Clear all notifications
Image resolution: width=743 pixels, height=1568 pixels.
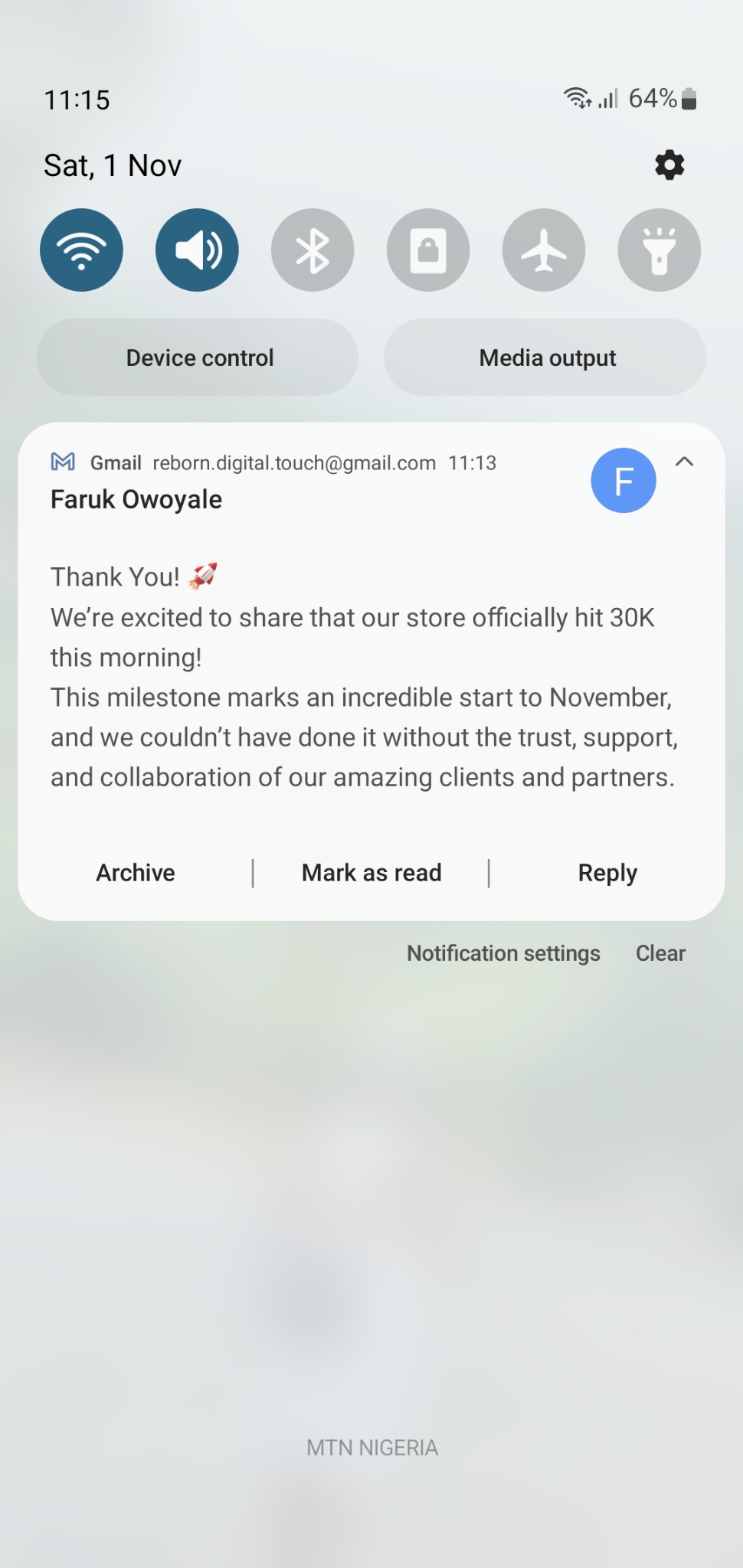pyautogui.click(x=660, y=953)
